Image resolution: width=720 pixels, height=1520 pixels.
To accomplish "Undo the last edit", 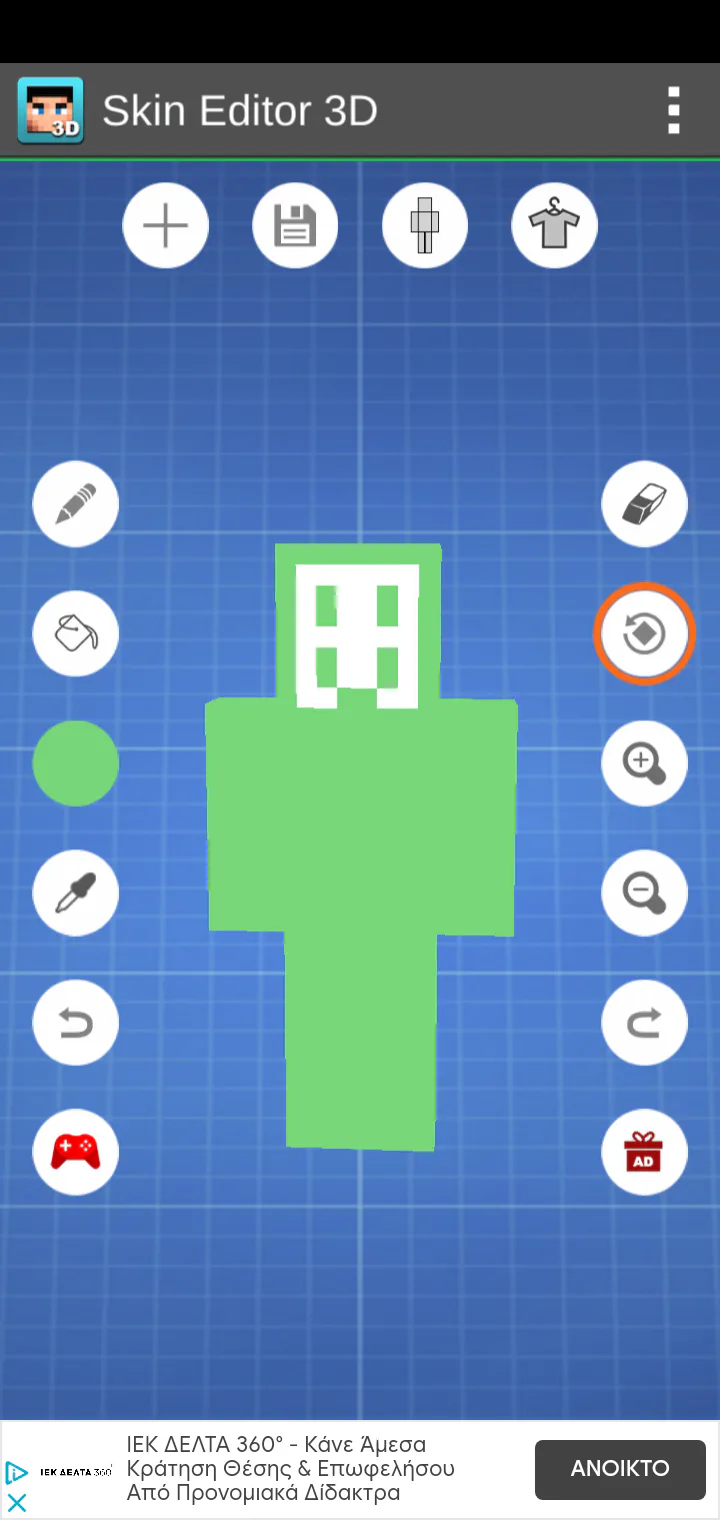I will click(76, 1023).
